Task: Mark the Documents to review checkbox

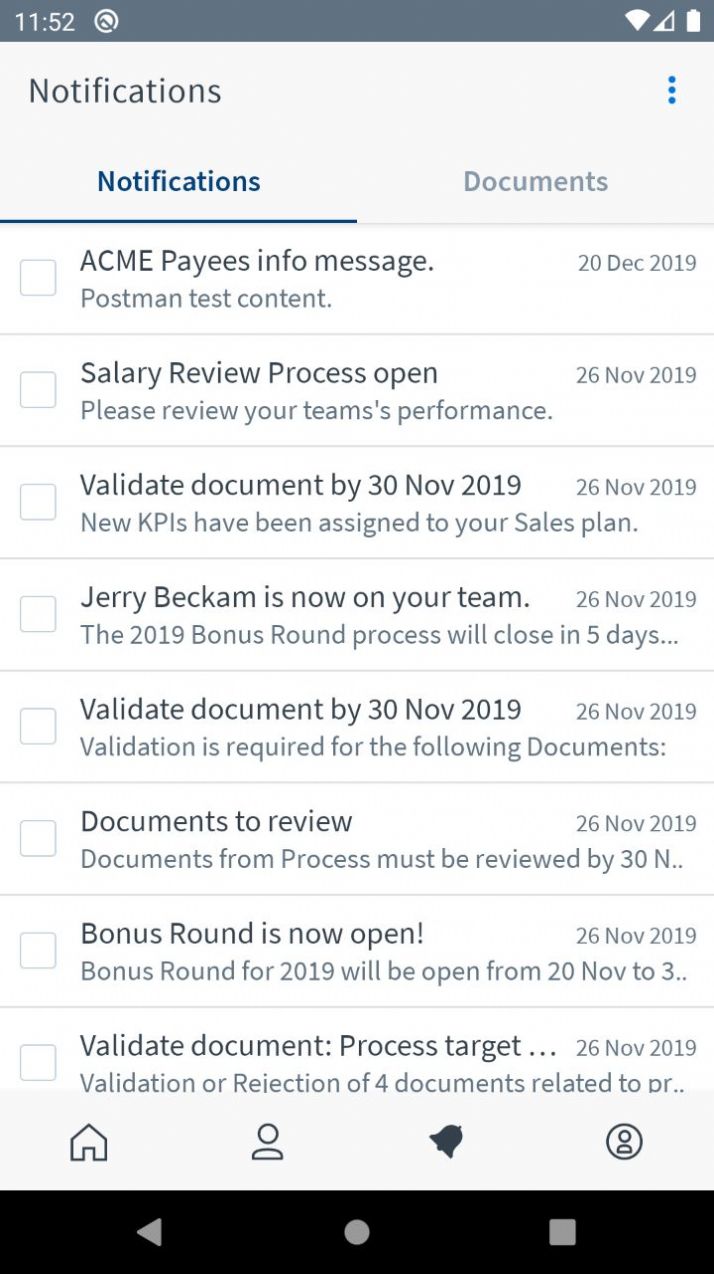Action: point(38,838)
